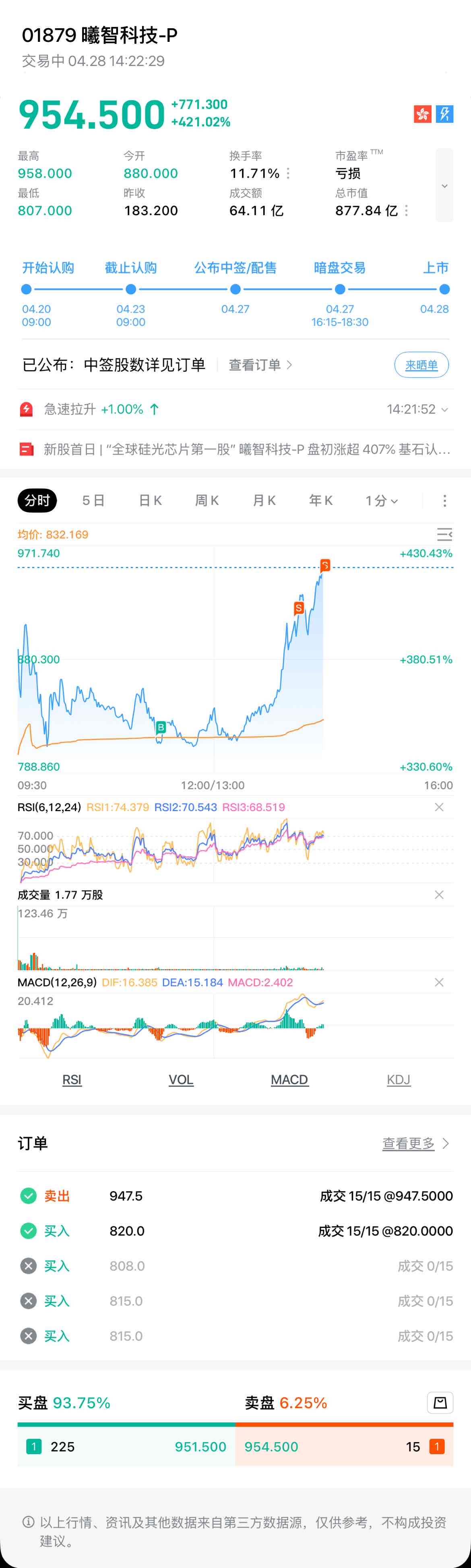The width and height of the screenshot is (471, 1568).
Task: Open chart settings icon beside 均价
Action: [444, 534]
